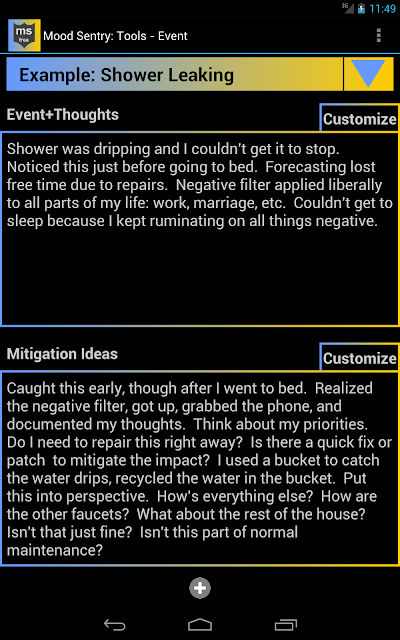Go back using the system back button
The width and height of the screenshot is (400, 640).
[x=115, y=624]
